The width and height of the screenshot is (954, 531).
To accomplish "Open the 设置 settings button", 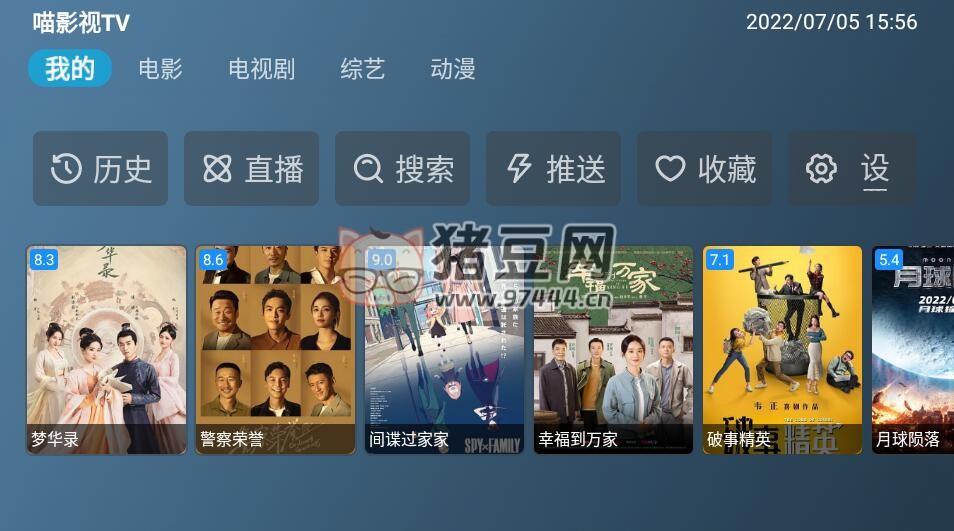I will 851,169.
